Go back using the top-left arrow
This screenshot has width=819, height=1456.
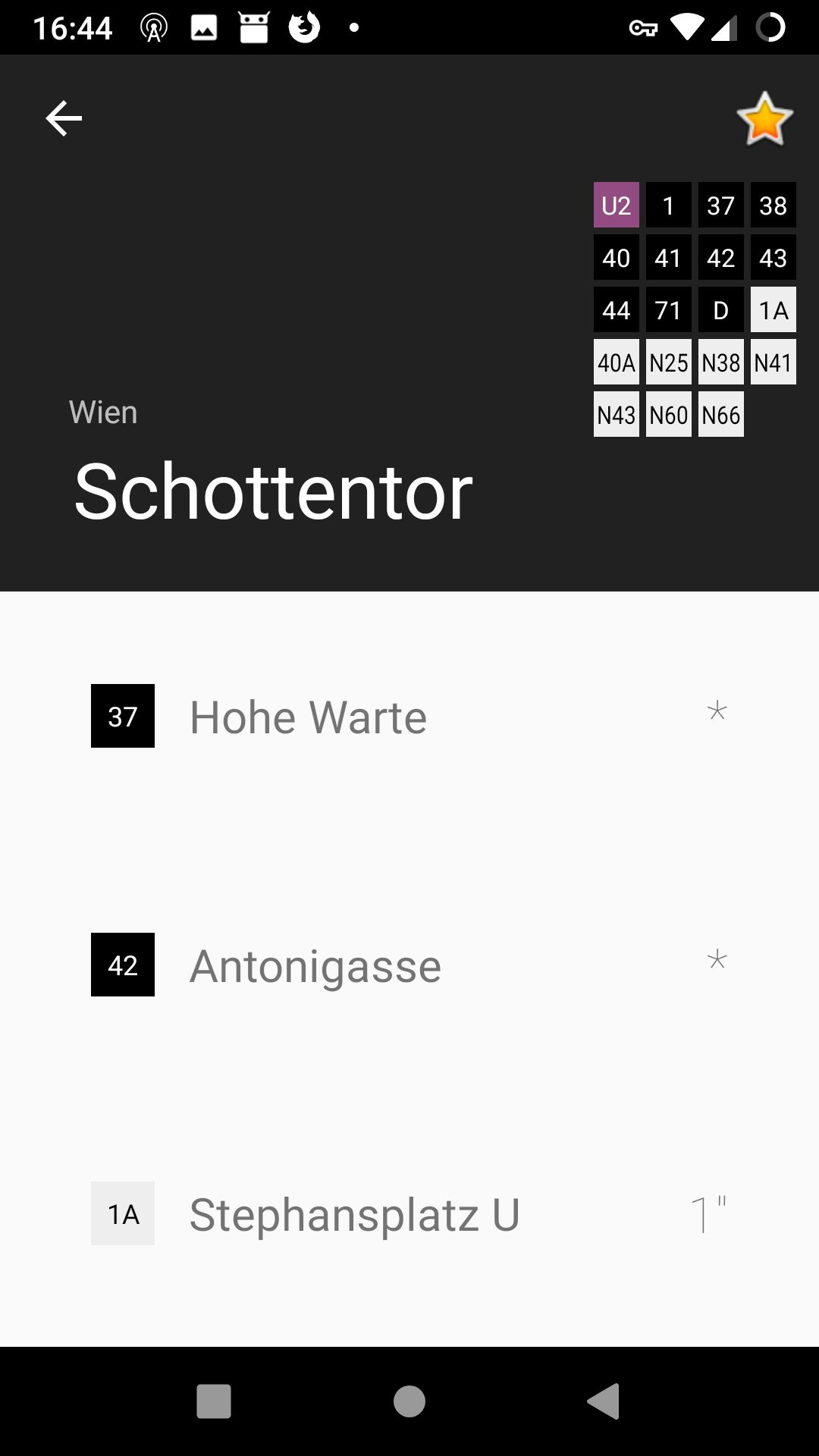(x=64, y=118)
